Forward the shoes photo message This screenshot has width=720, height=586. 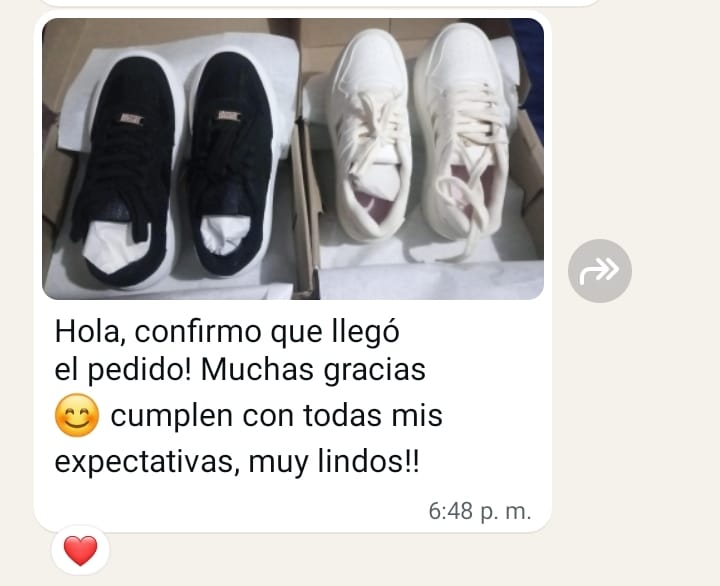point(600,271)
